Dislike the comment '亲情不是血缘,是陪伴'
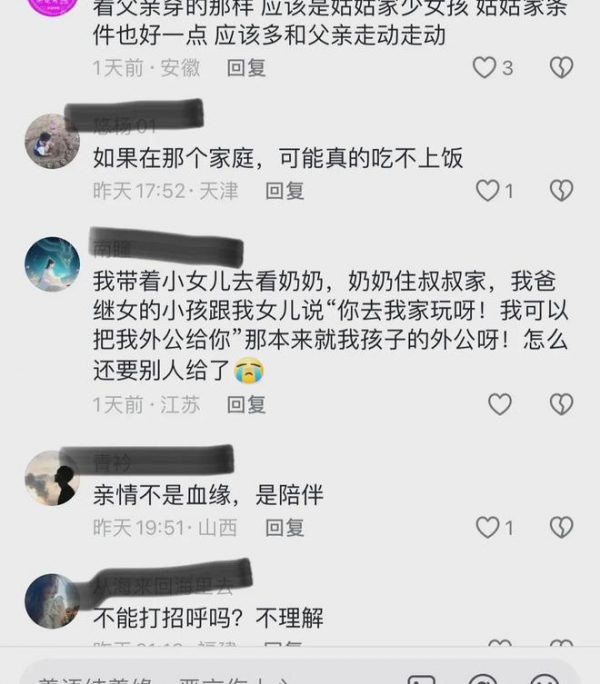The width and height of the screenshot is (600, 684). pos(562,527)
